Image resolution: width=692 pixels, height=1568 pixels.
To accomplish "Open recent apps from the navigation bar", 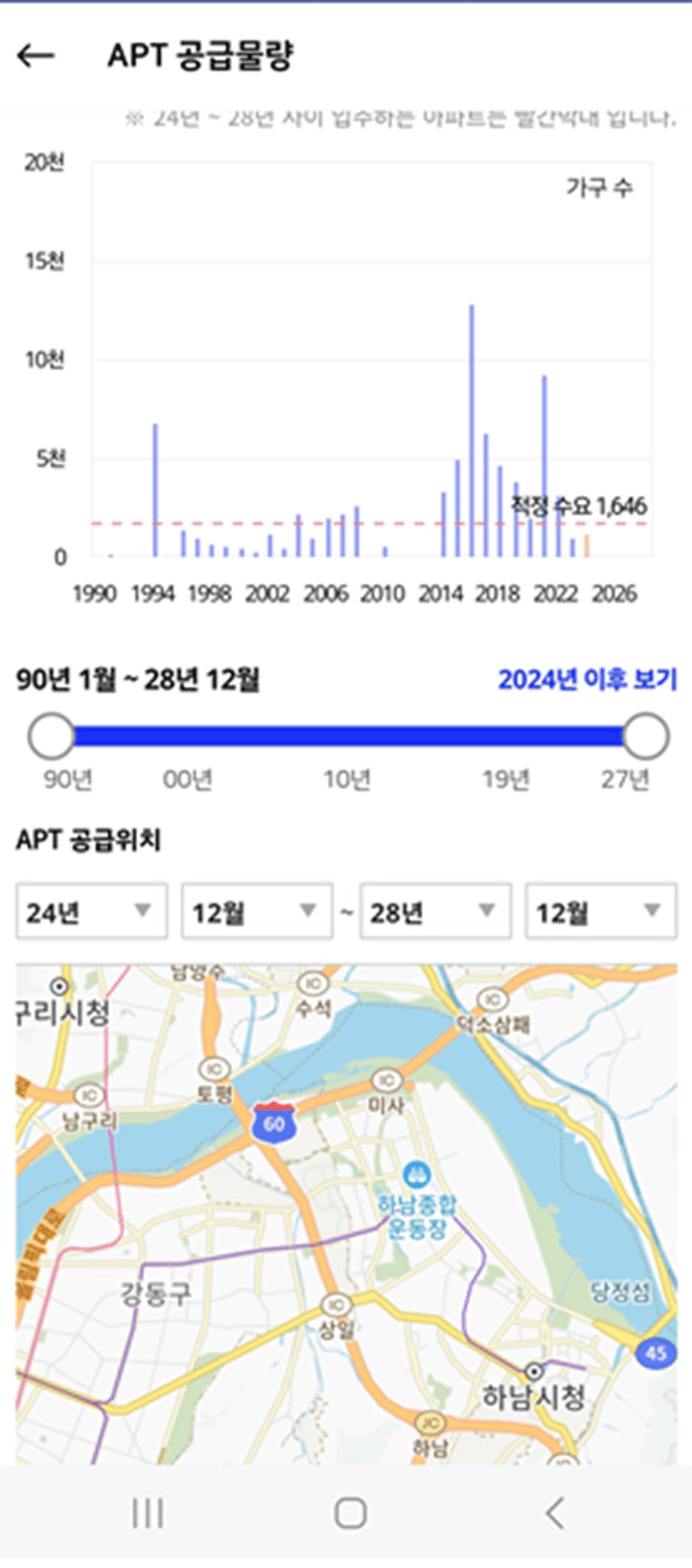I will coord(148,1512).
